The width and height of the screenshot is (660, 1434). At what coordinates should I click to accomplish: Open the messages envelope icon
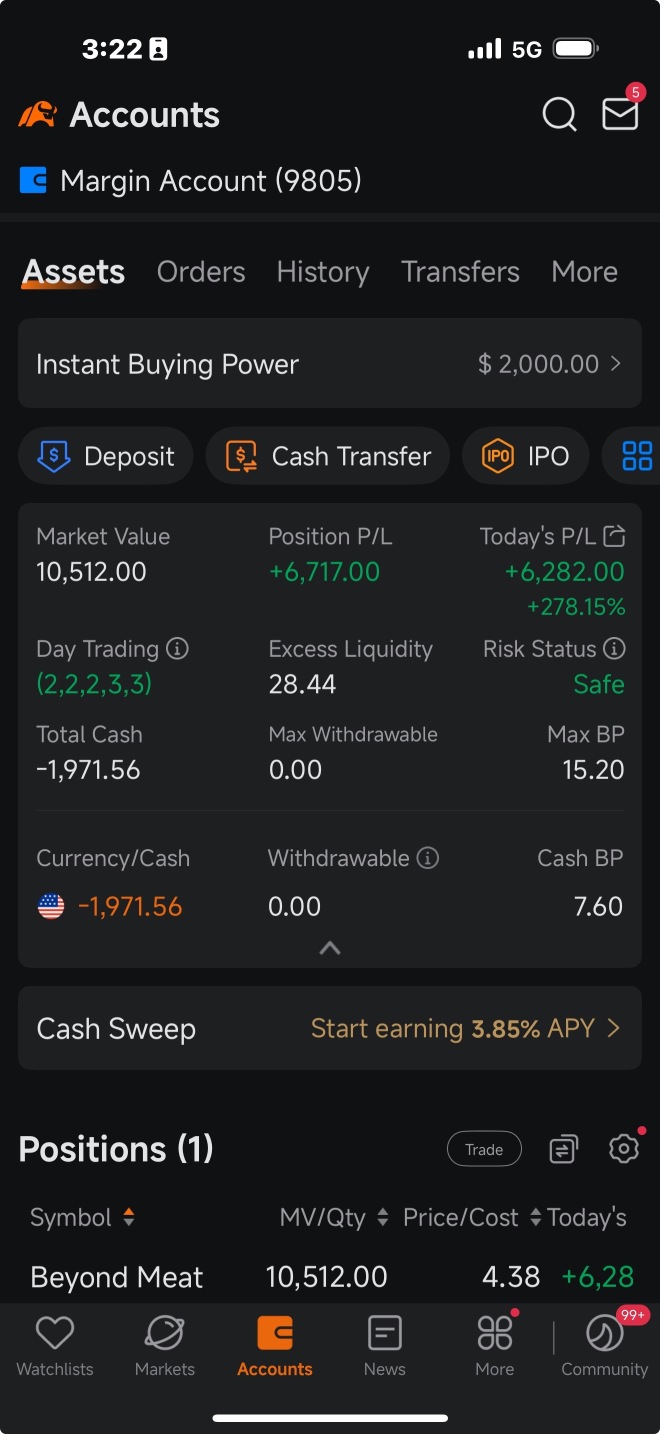[x=620, y=115]
